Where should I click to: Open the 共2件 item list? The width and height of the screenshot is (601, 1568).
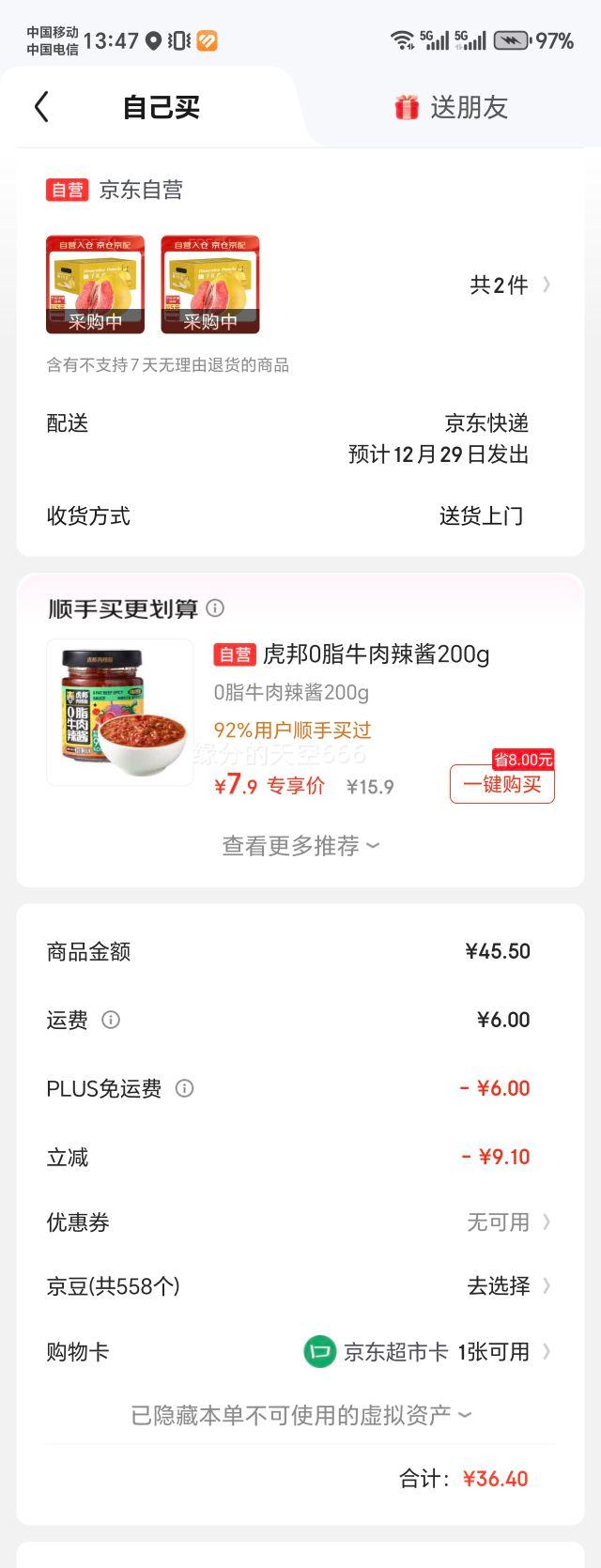click(x=510, y=284)
